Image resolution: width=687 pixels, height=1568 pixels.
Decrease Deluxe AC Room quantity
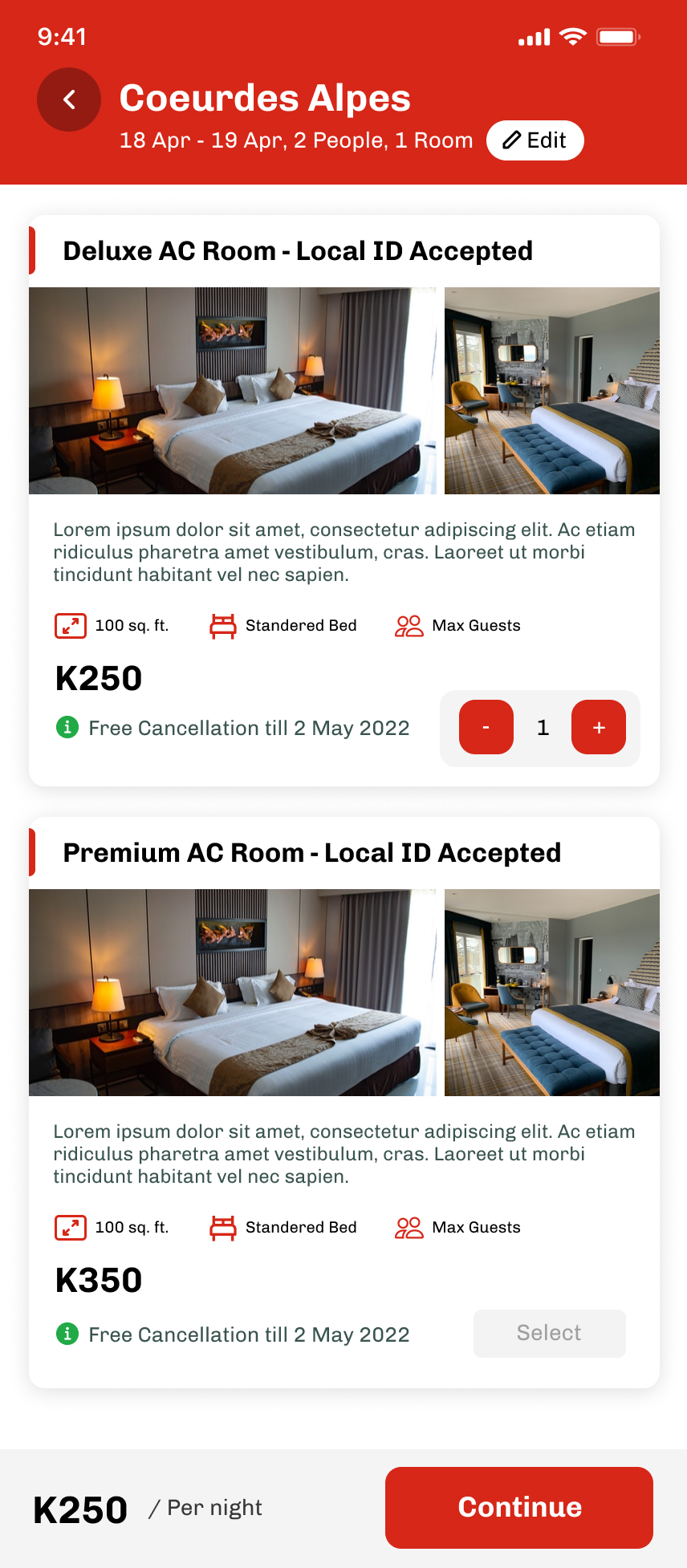point(486,727)
